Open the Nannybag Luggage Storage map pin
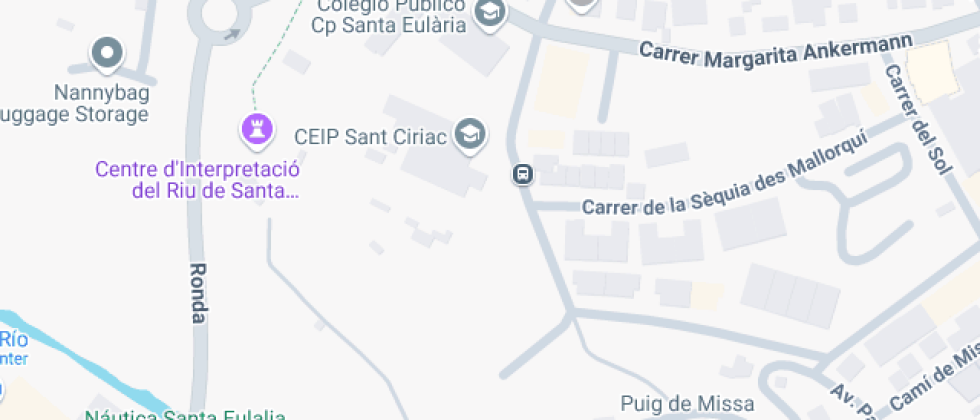Screen dimensions: 980x420 pyautogui.click(x=107, y=52)
